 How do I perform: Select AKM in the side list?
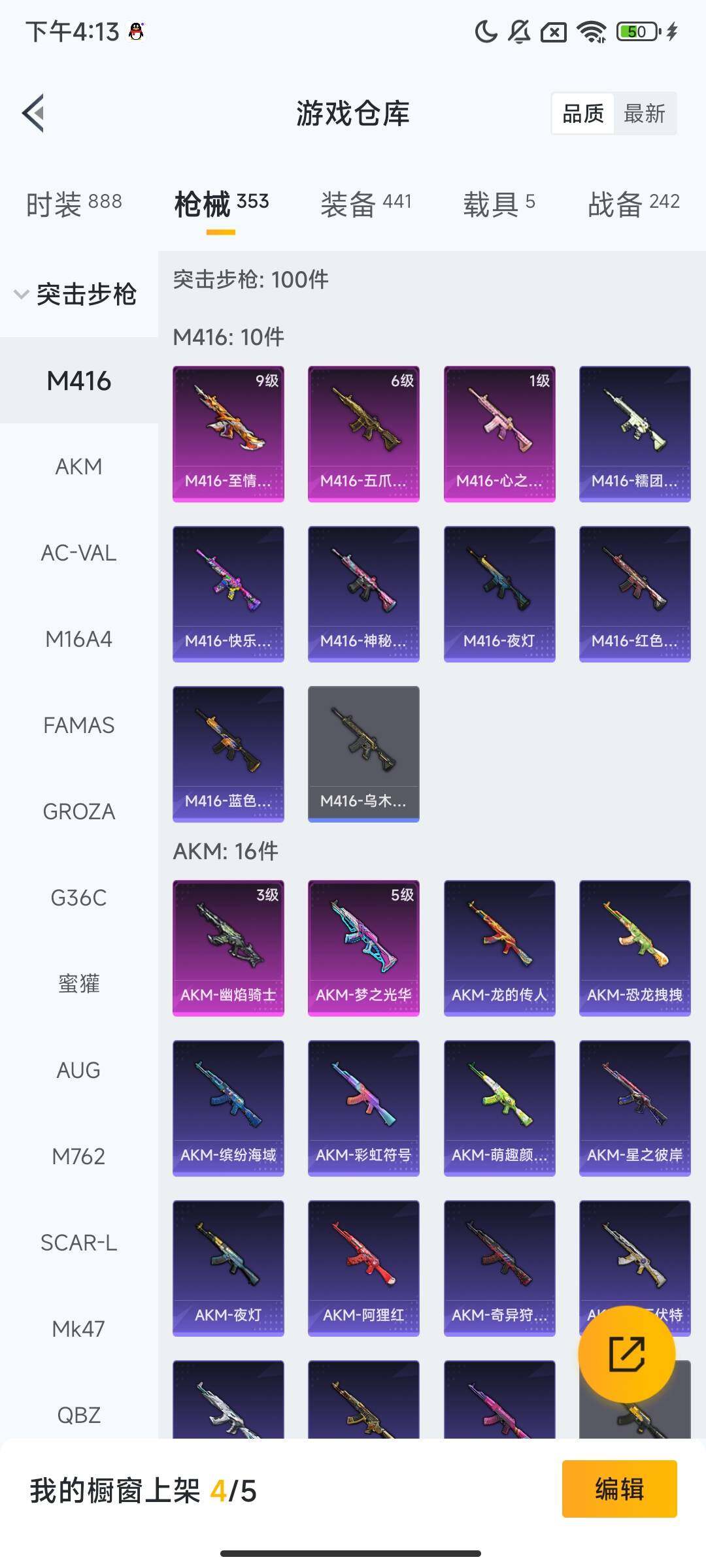78,466
